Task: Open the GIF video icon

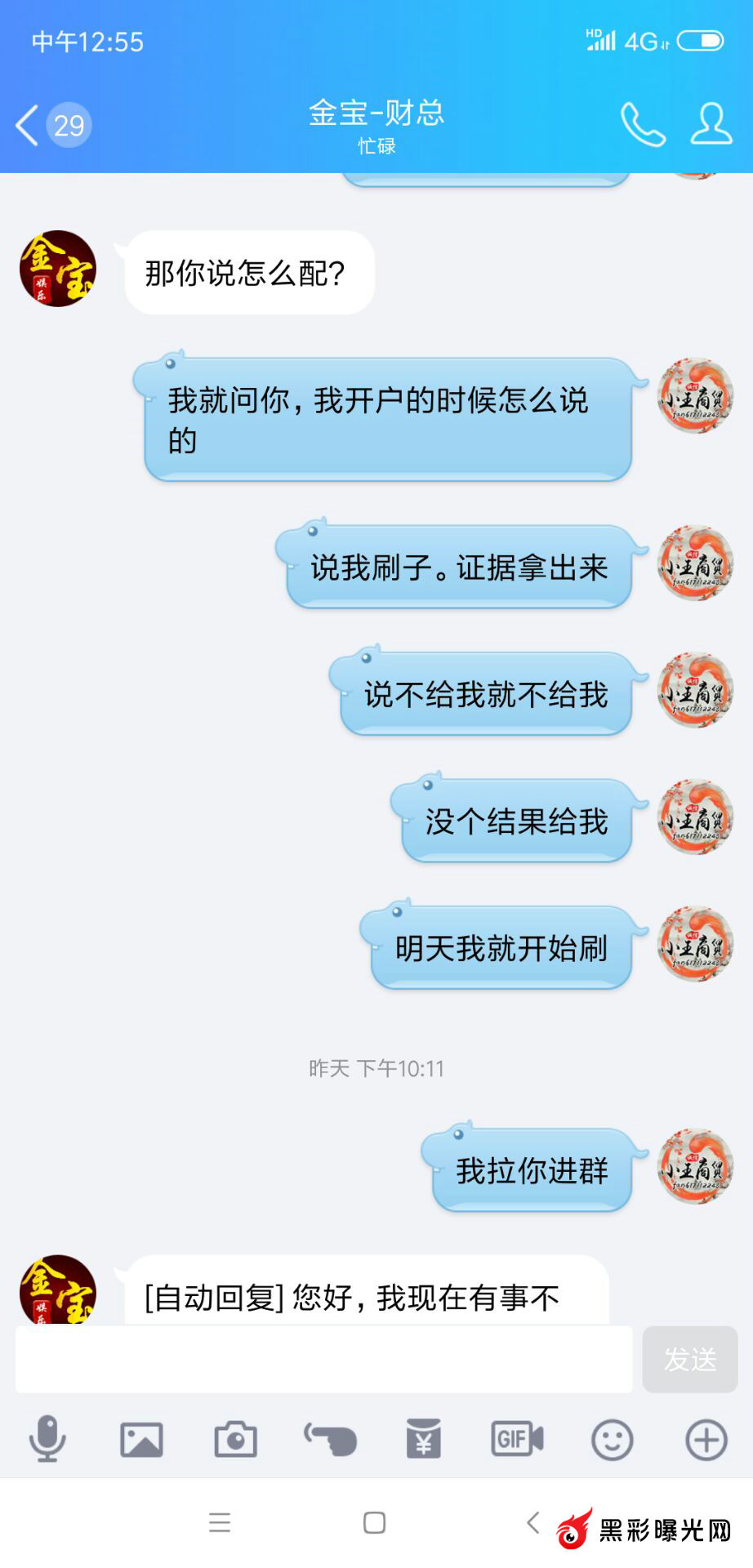Action: [x=517, y=1439]
